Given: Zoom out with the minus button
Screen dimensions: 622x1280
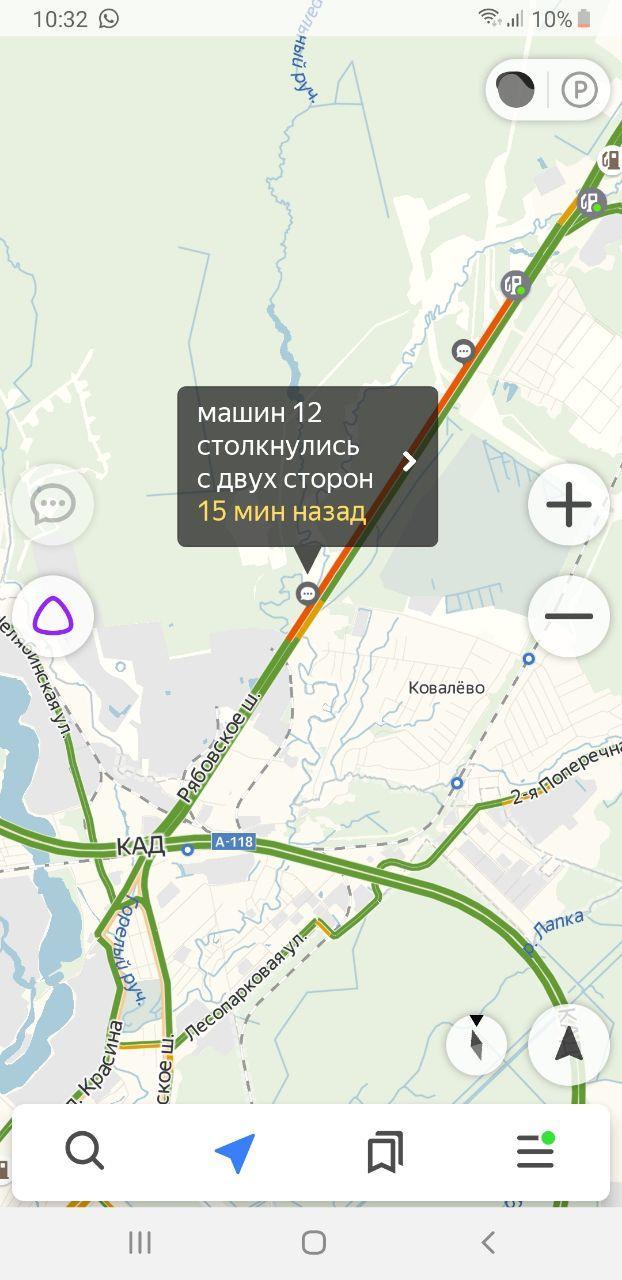Looking at the screenshot, I should [x=568, y=616].
